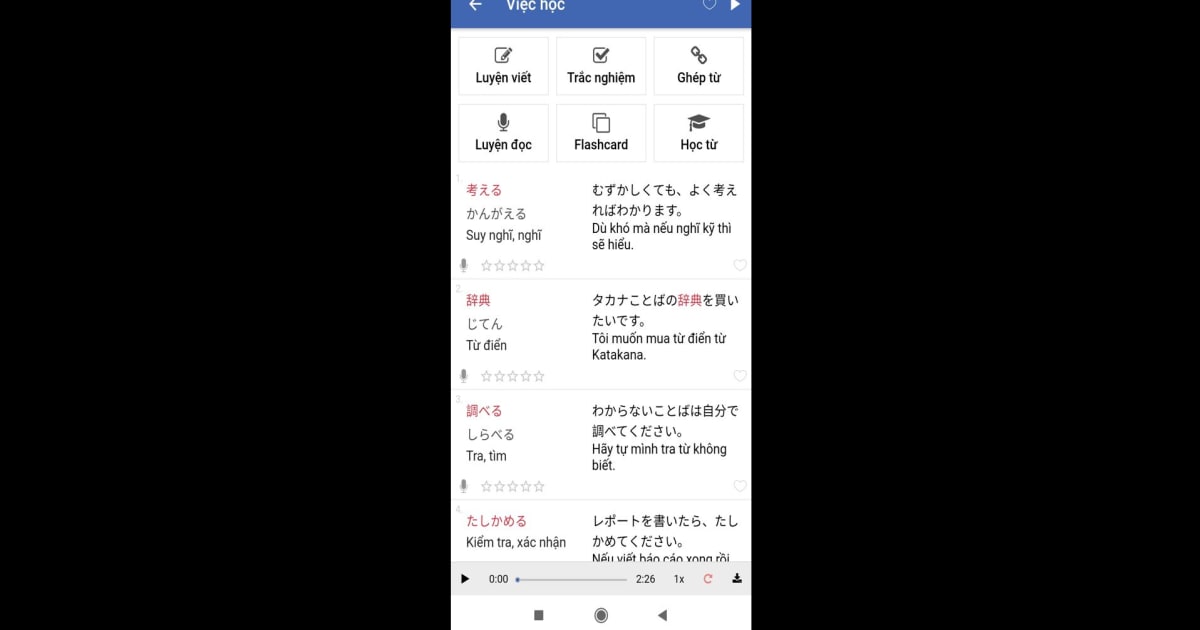The image size is (1200, 630).
Task: Tap the microphone under 調べる
Action: pyautogui.click(x=463, y=486)
